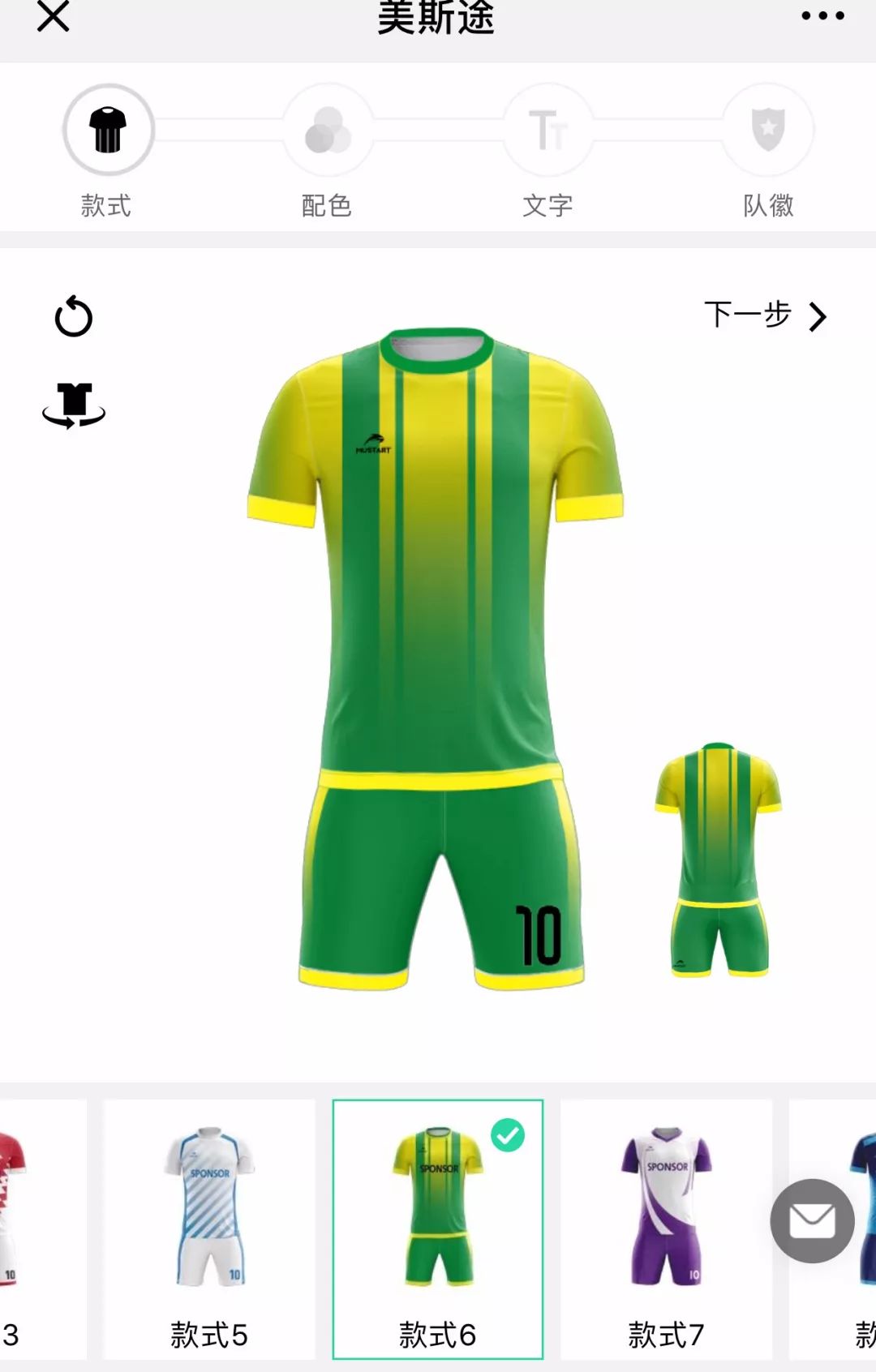Select jersey style 款式5

click(209, 1228)
